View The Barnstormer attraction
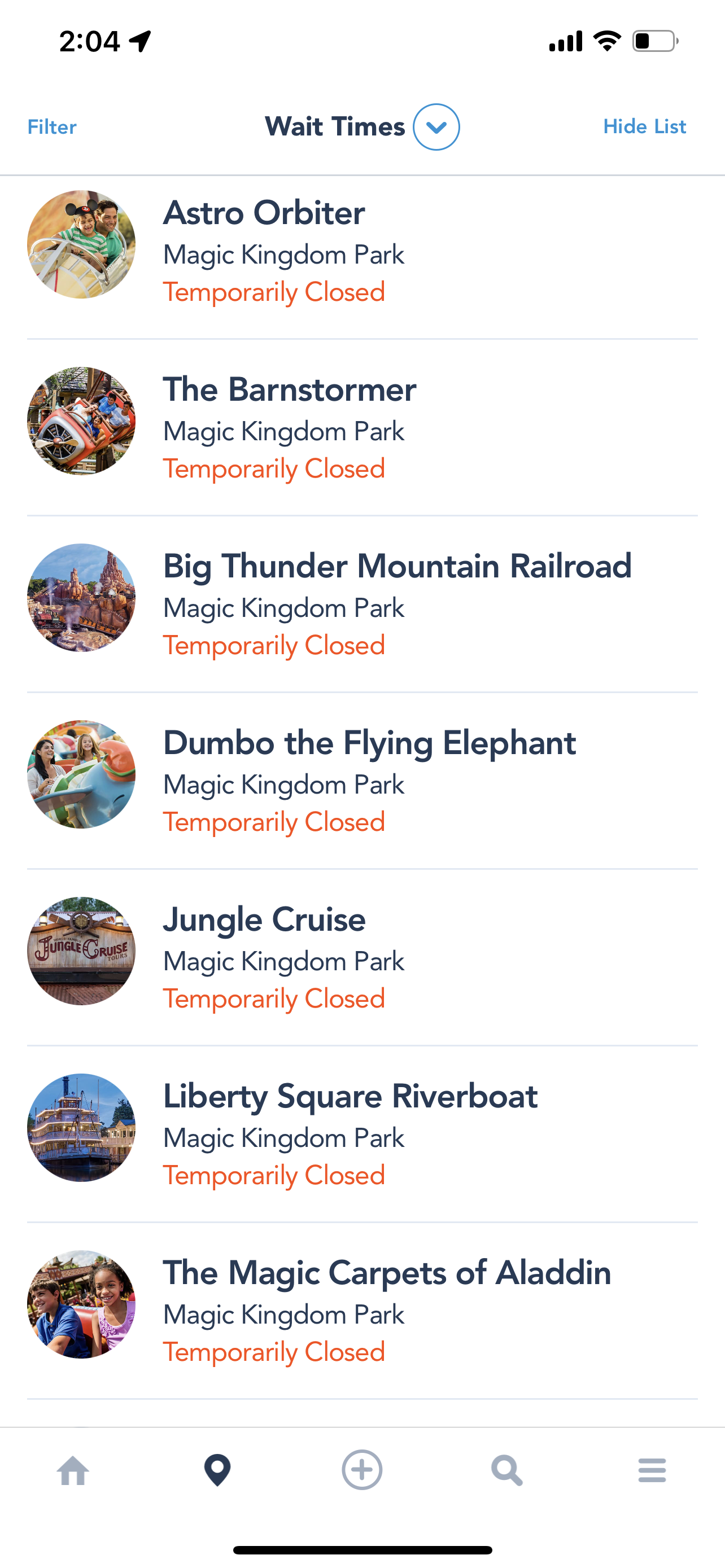This screenshot has height=1568, width=725. click(289, 389)
